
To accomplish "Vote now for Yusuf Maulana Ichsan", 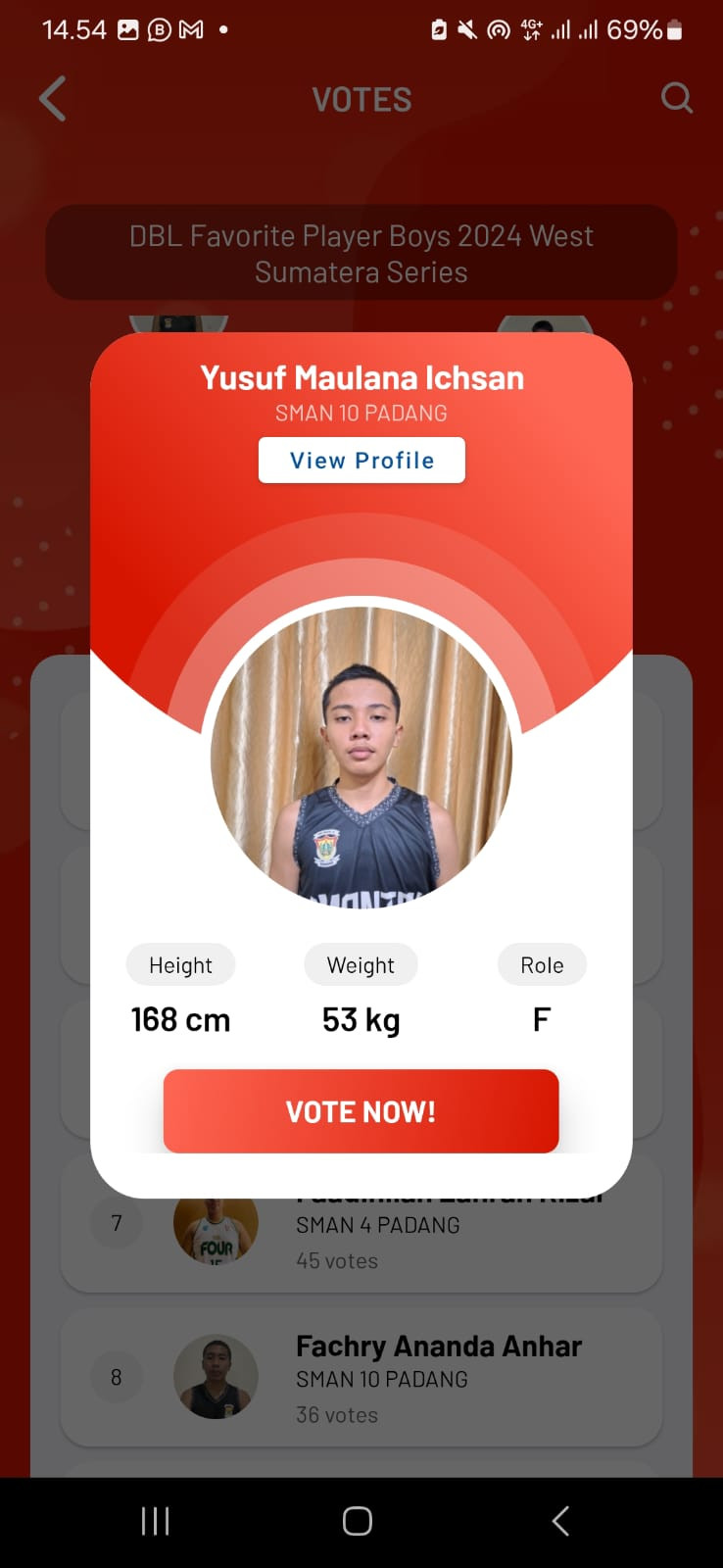I will click(x=361, y=1111).
